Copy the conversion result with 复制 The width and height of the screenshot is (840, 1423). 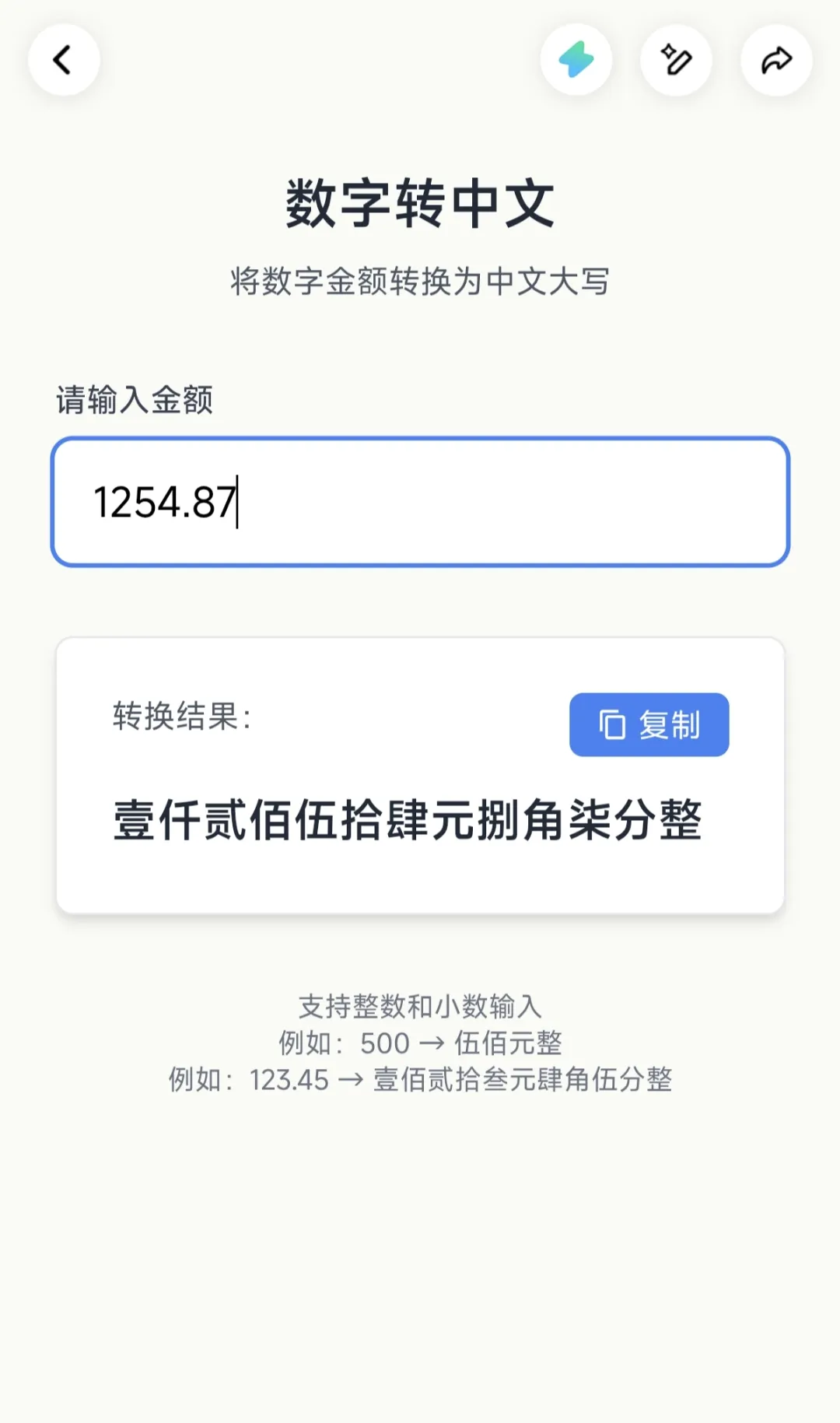(649, 724)
